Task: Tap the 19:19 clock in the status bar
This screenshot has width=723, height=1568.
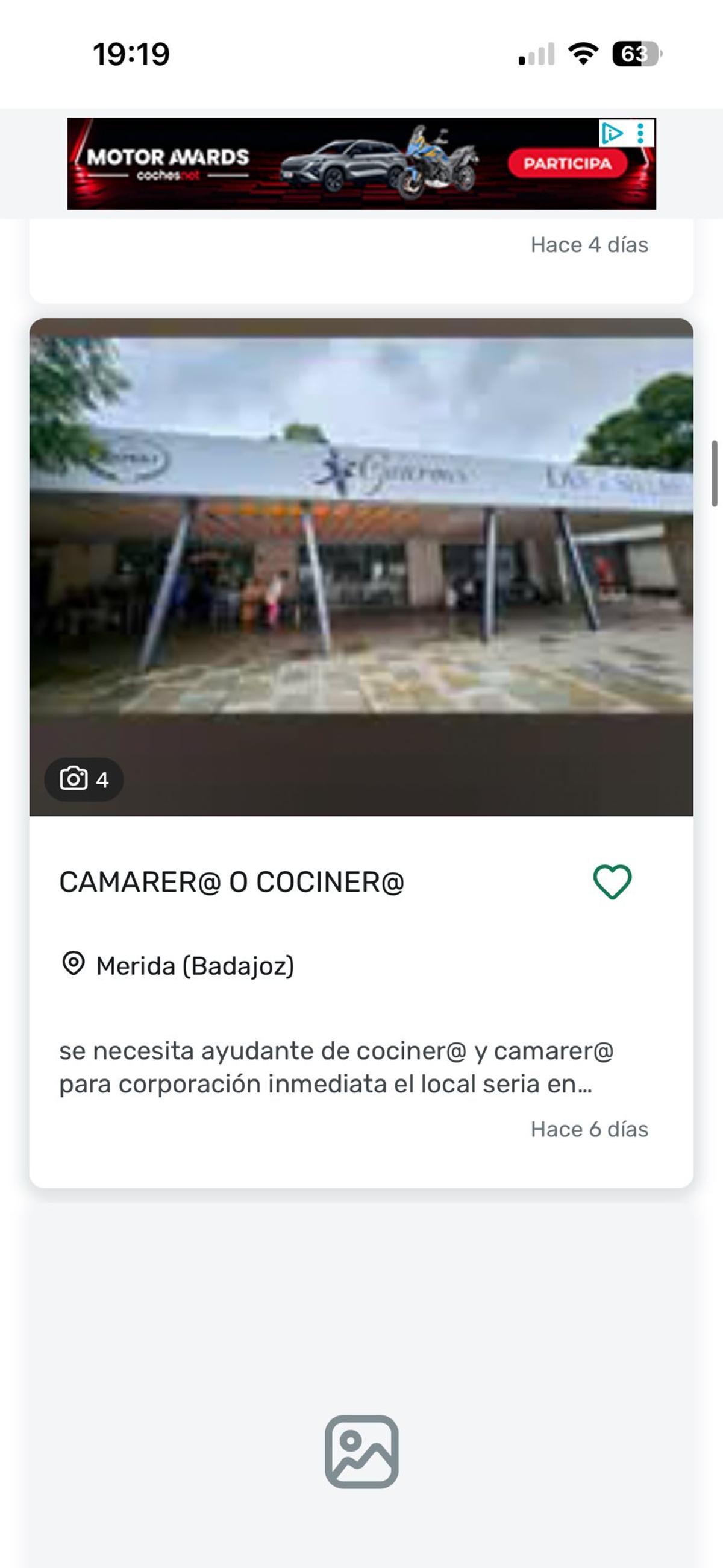Action: point(130,54)
